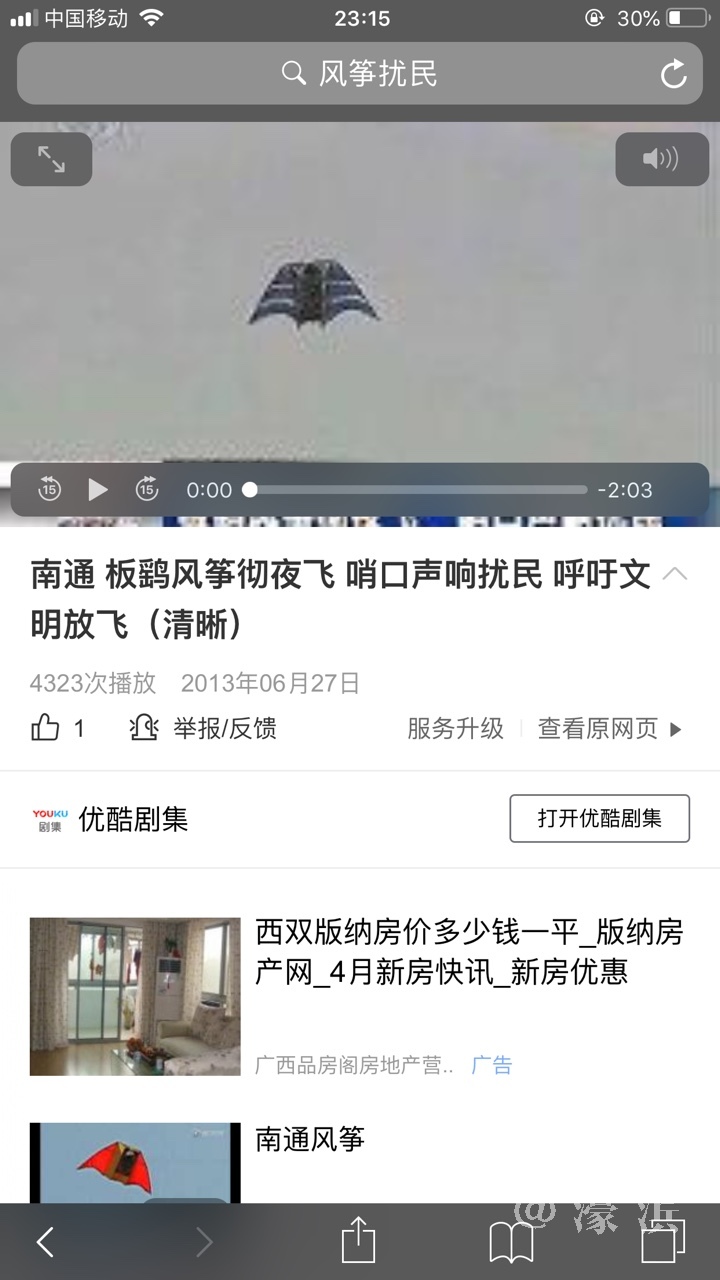The height and width of the screenshot is (1280, 720).
Task: Open 查看原网页 original page
Action: pyautogui.click(x=608, y=728)
